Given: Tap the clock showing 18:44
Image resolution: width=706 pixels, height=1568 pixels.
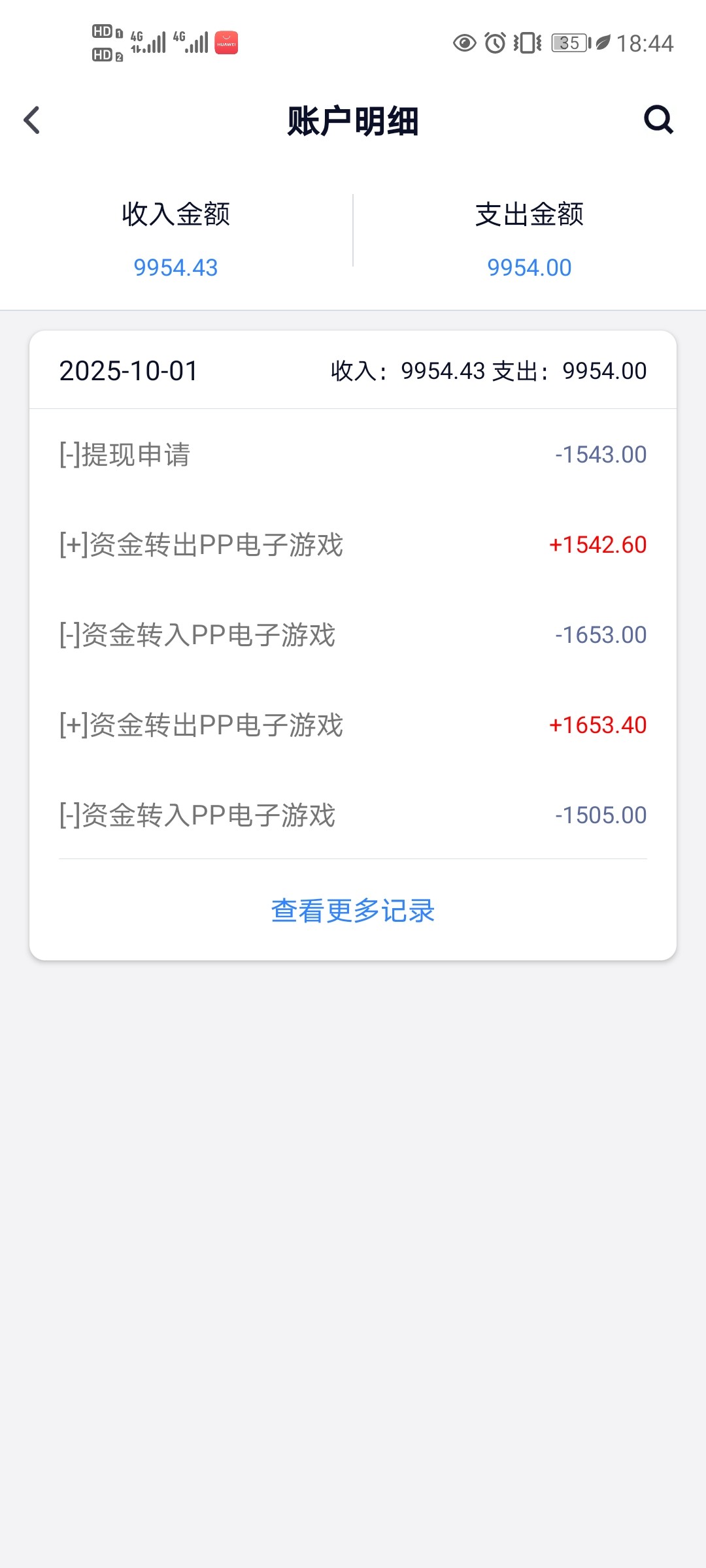Looking at the screenshot, I should click(x=646, y=43).
